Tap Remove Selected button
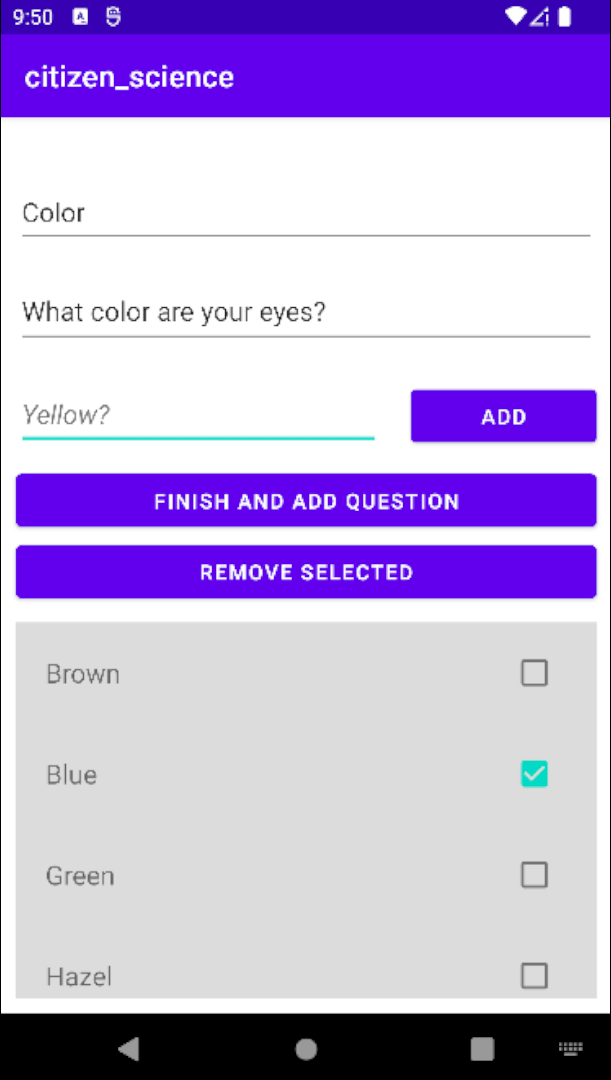Viewport: 611px width, 1080px height. [306, 572]
